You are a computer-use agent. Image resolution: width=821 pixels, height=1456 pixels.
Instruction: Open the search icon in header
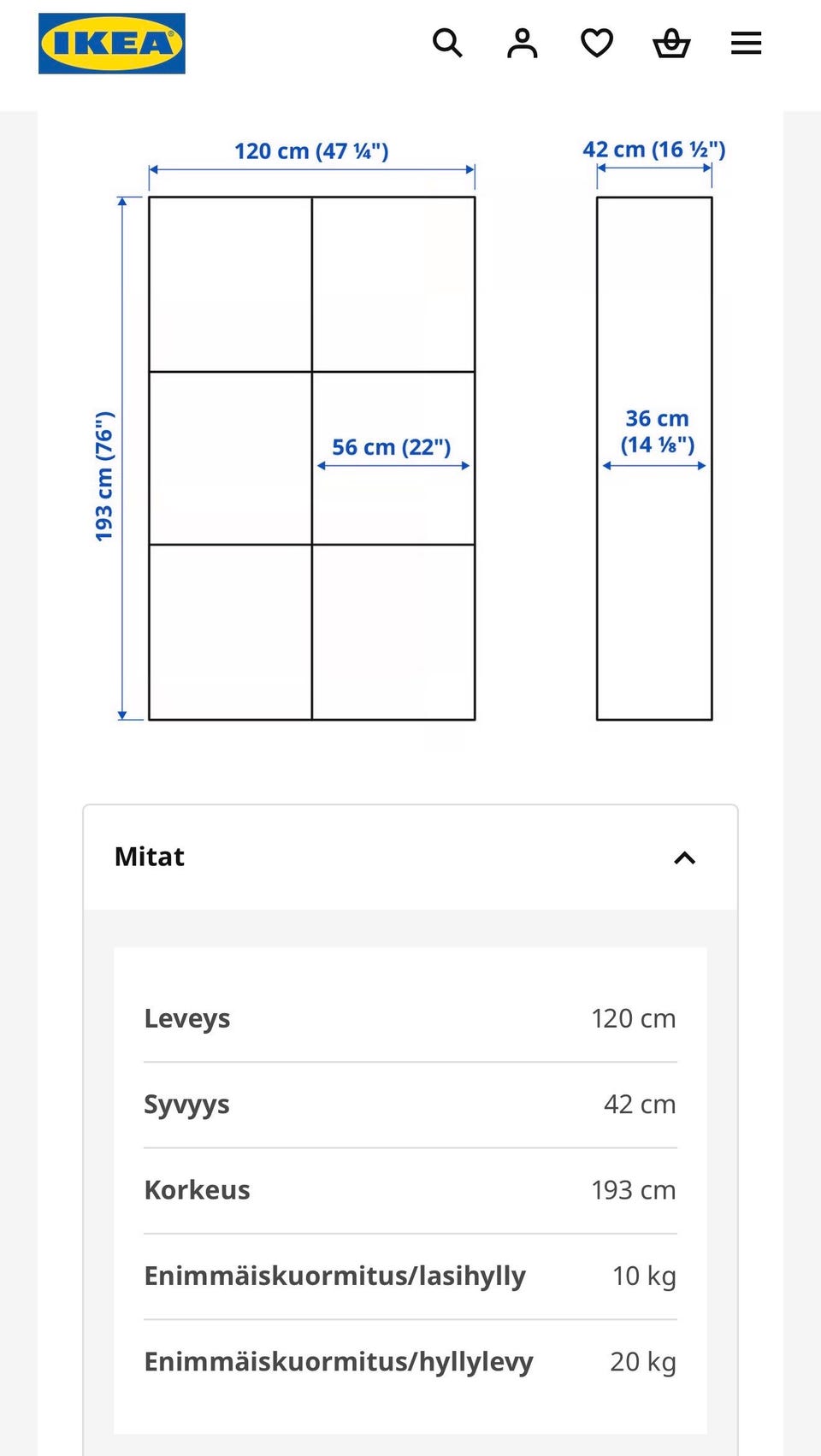tap(447, 43)
